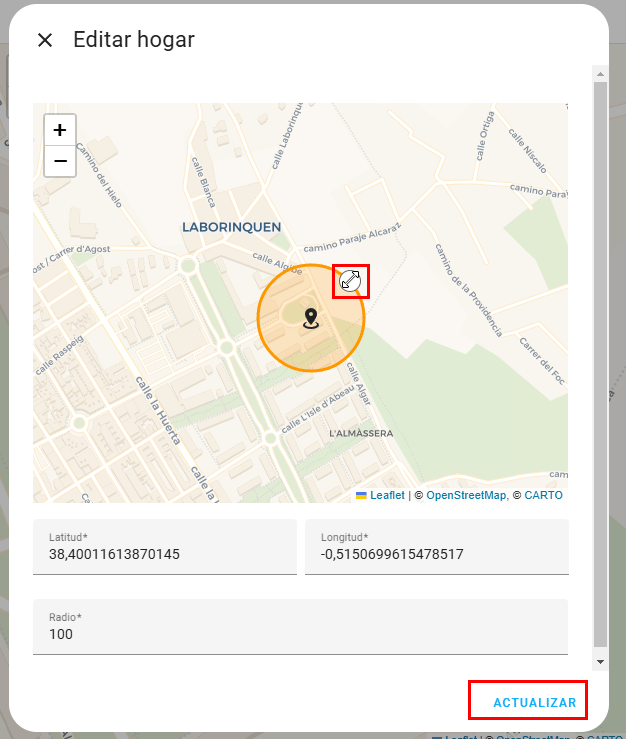The height and width of the screenshot is (739, 626).
Task: Zoom in on the map
Action: (60, 130)
